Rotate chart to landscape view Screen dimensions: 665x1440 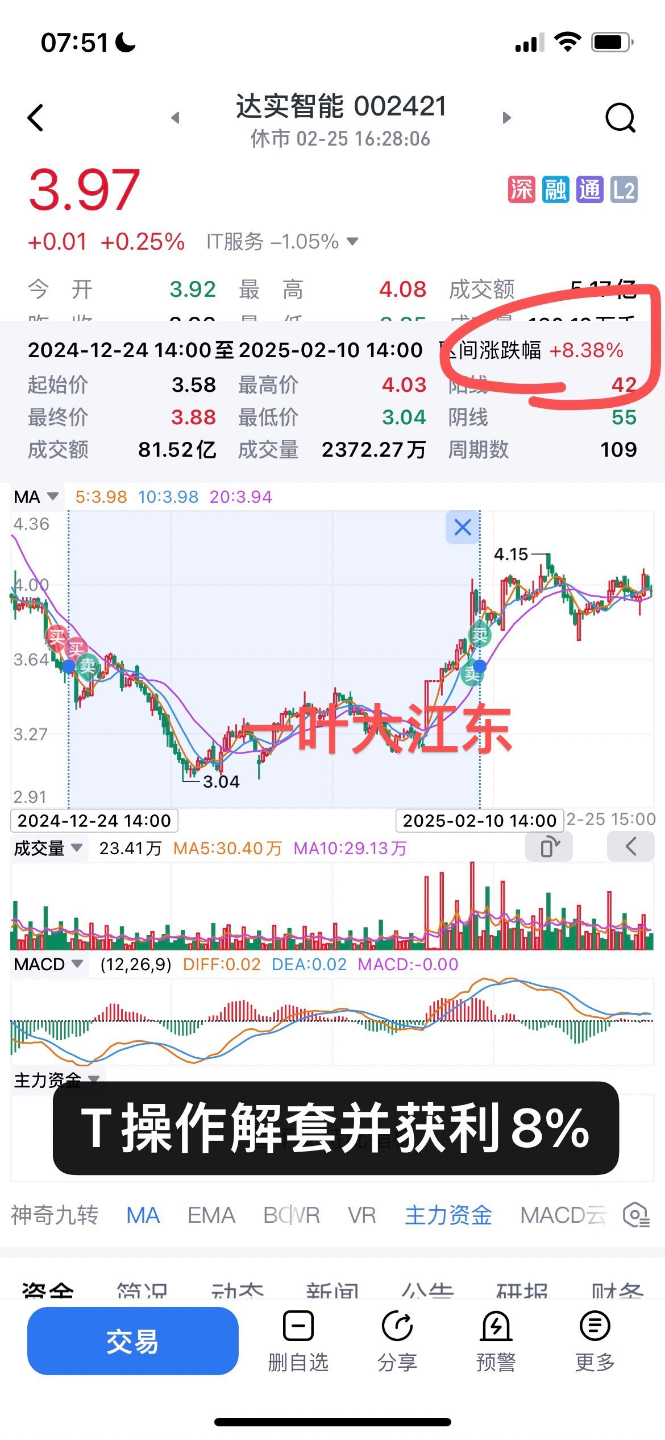click(549, 848)
